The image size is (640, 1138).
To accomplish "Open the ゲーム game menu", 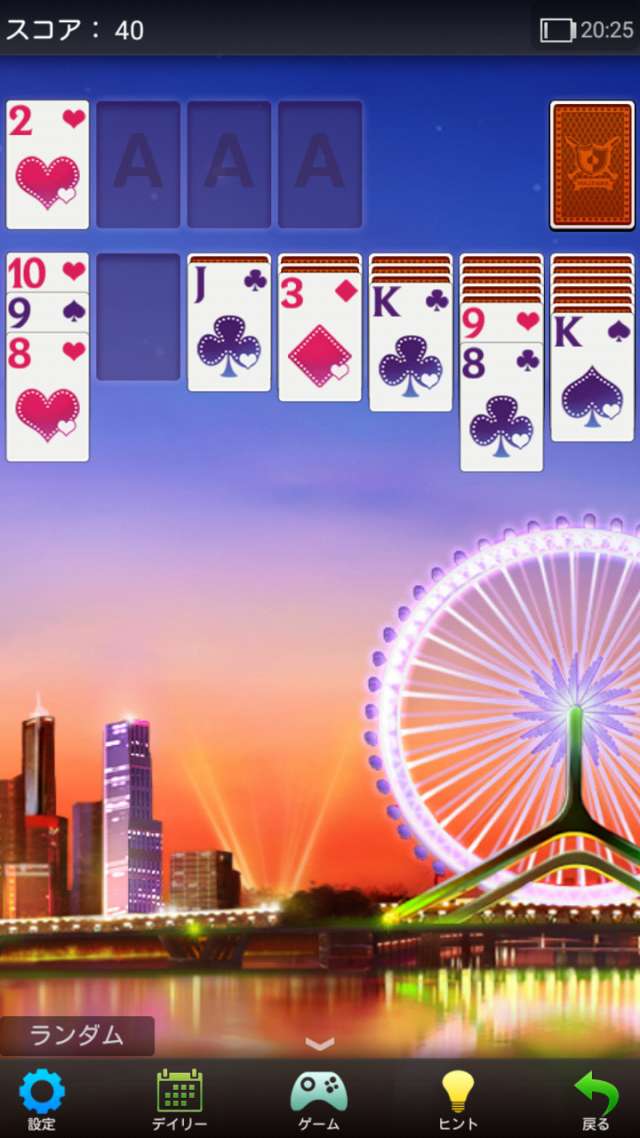I will coord(319,1099).
